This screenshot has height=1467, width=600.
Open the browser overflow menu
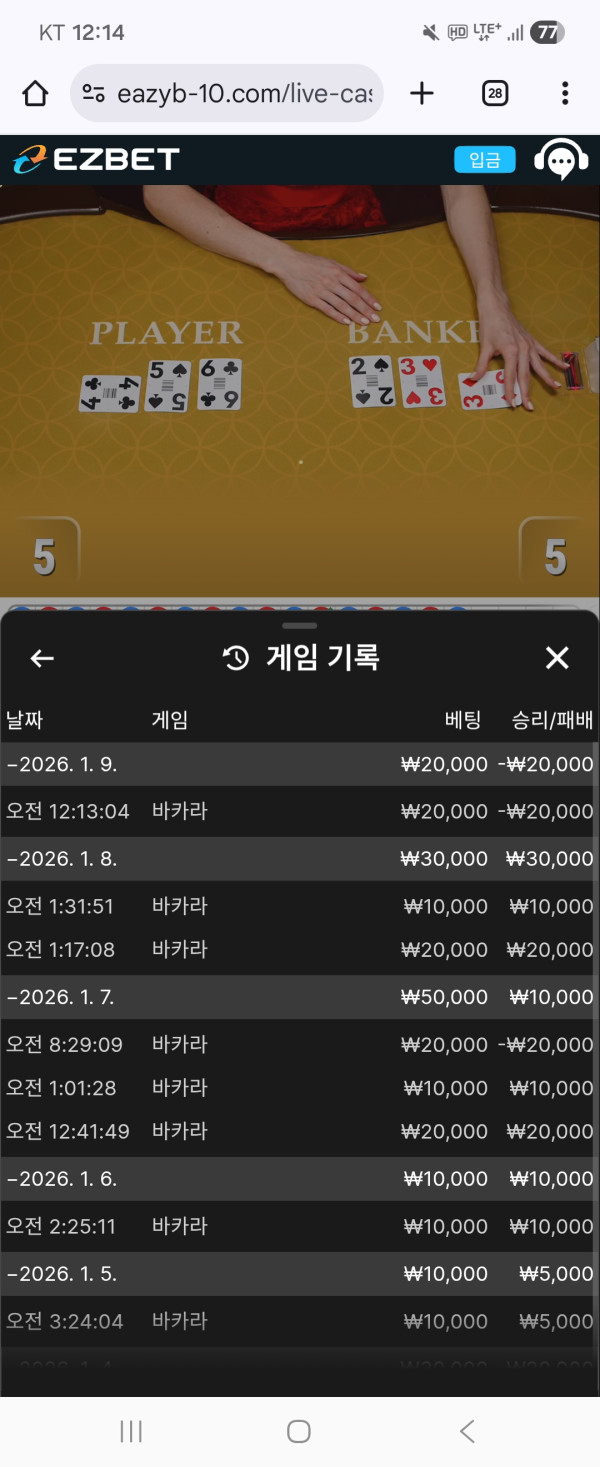point(565,94)
